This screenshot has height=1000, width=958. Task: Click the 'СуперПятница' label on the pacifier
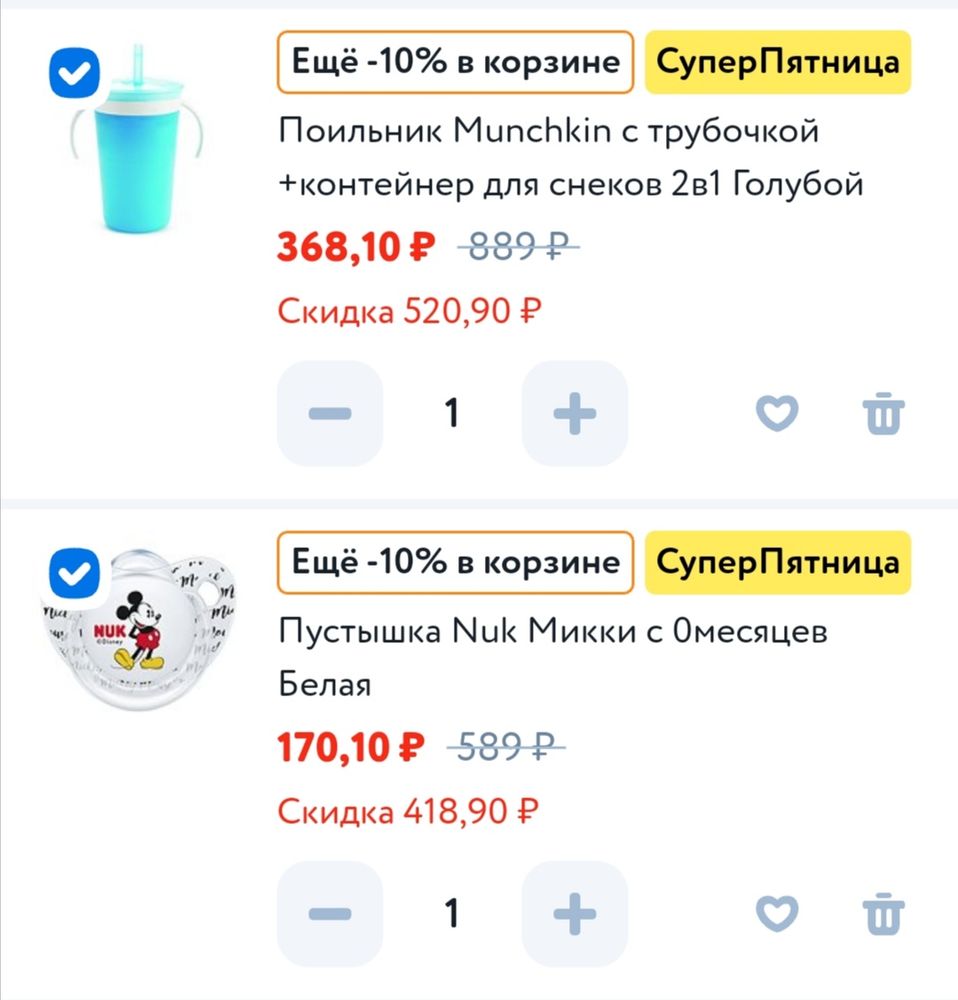pyautogui.click(x=777, y=563)
